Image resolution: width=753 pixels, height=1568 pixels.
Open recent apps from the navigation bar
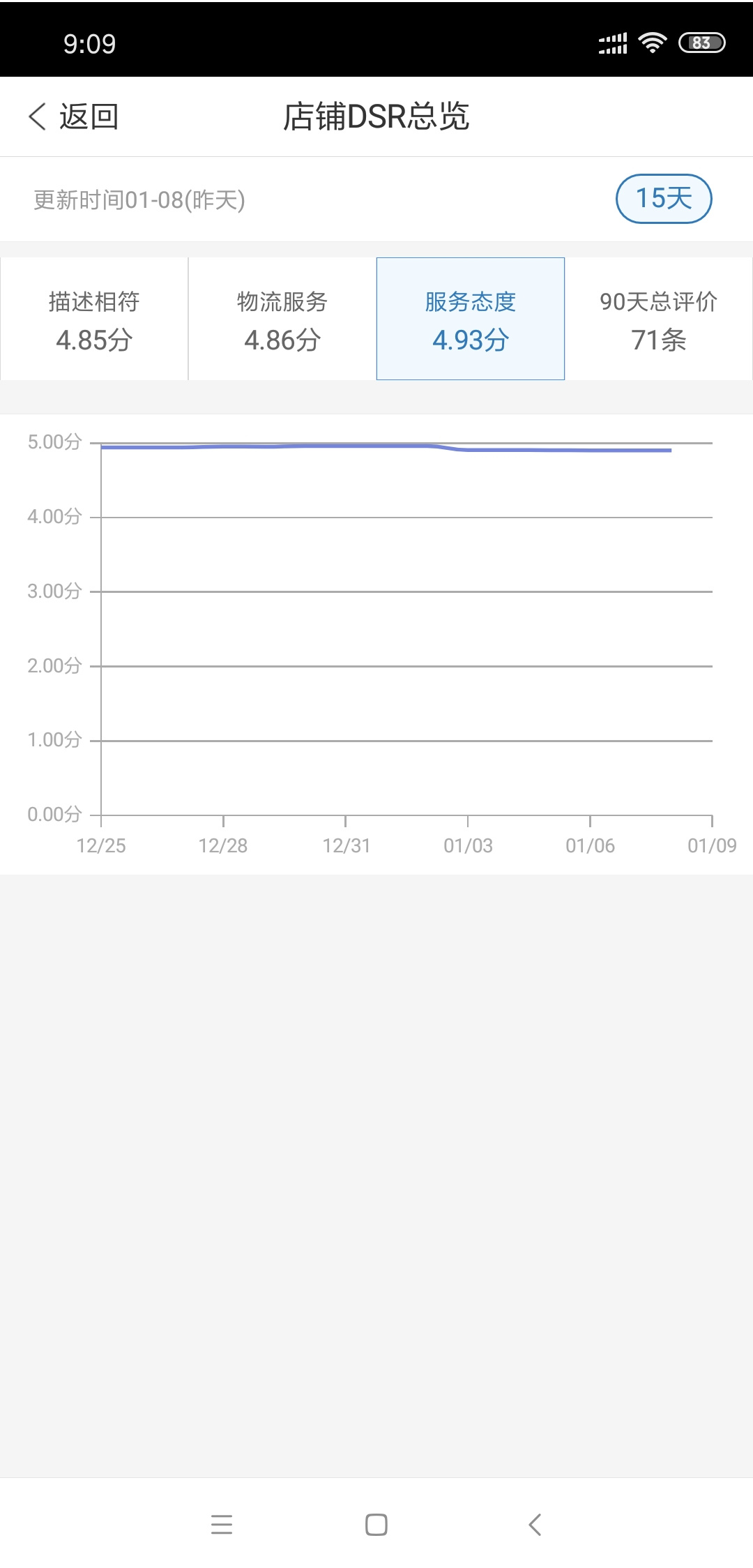[222, 1525]
